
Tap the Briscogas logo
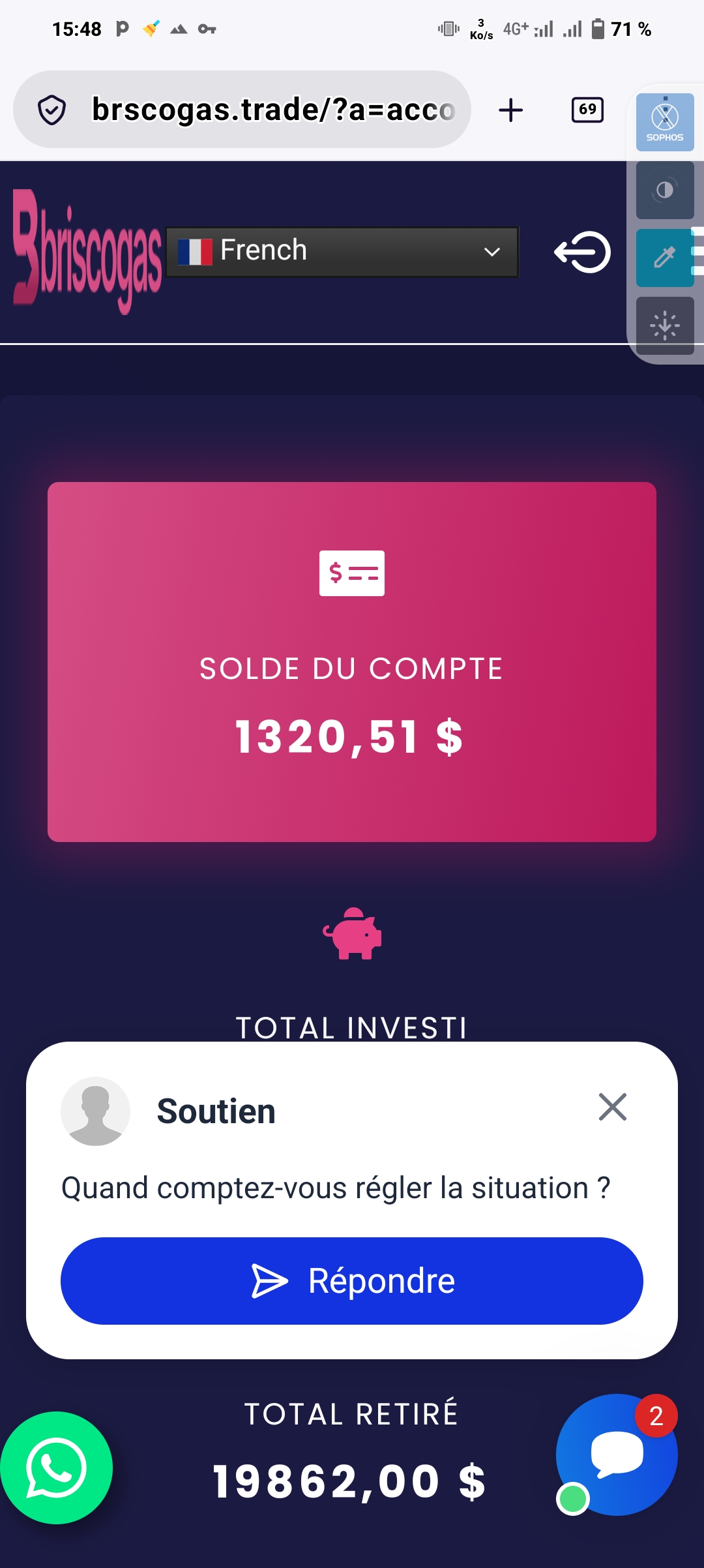coord(87,251)
